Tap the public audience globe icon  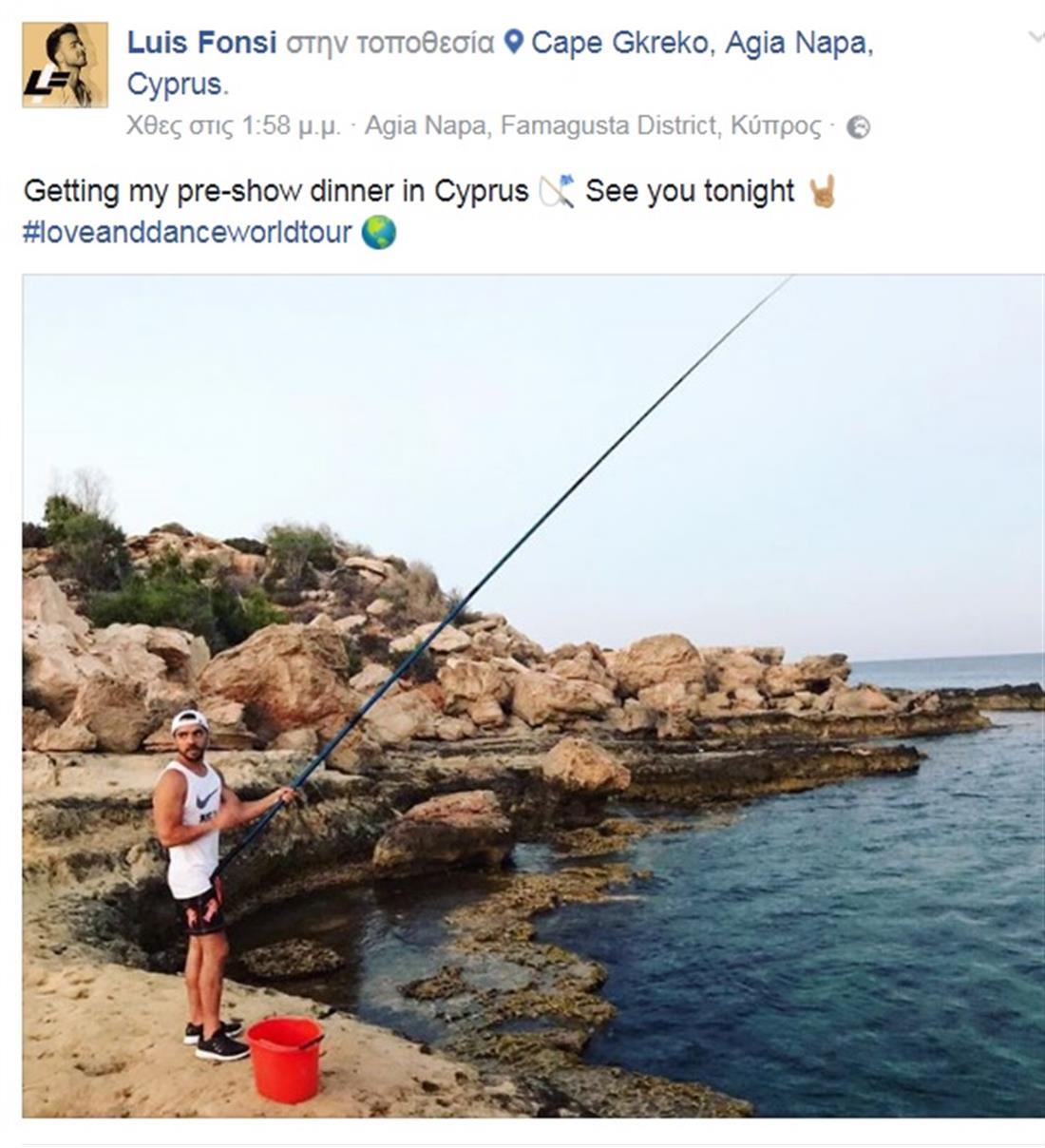(x=858, y=127)
